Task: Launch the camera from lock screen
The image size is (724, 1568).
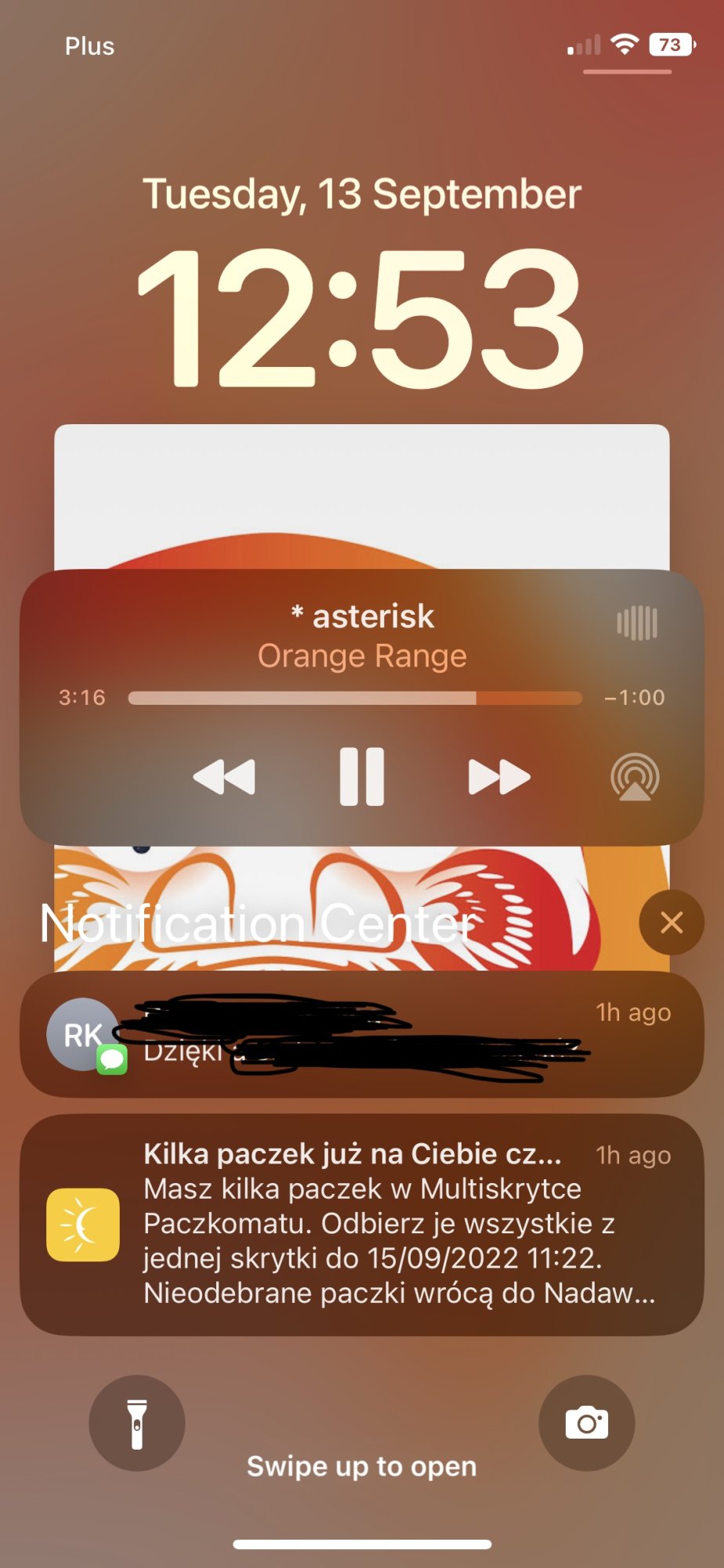Action: [587, 1423]
